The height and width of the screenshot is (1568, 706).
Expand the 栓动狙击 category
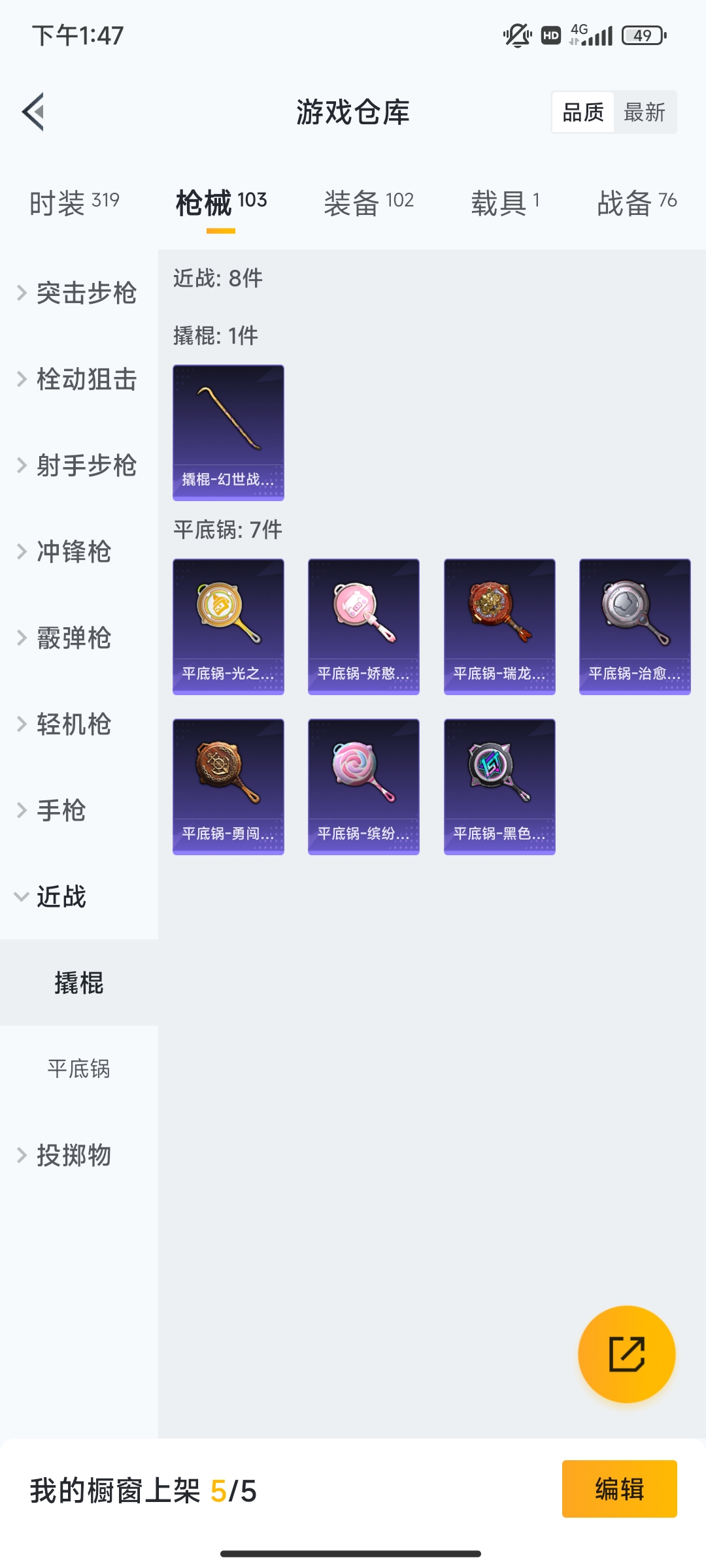click(x=78, y=378)
